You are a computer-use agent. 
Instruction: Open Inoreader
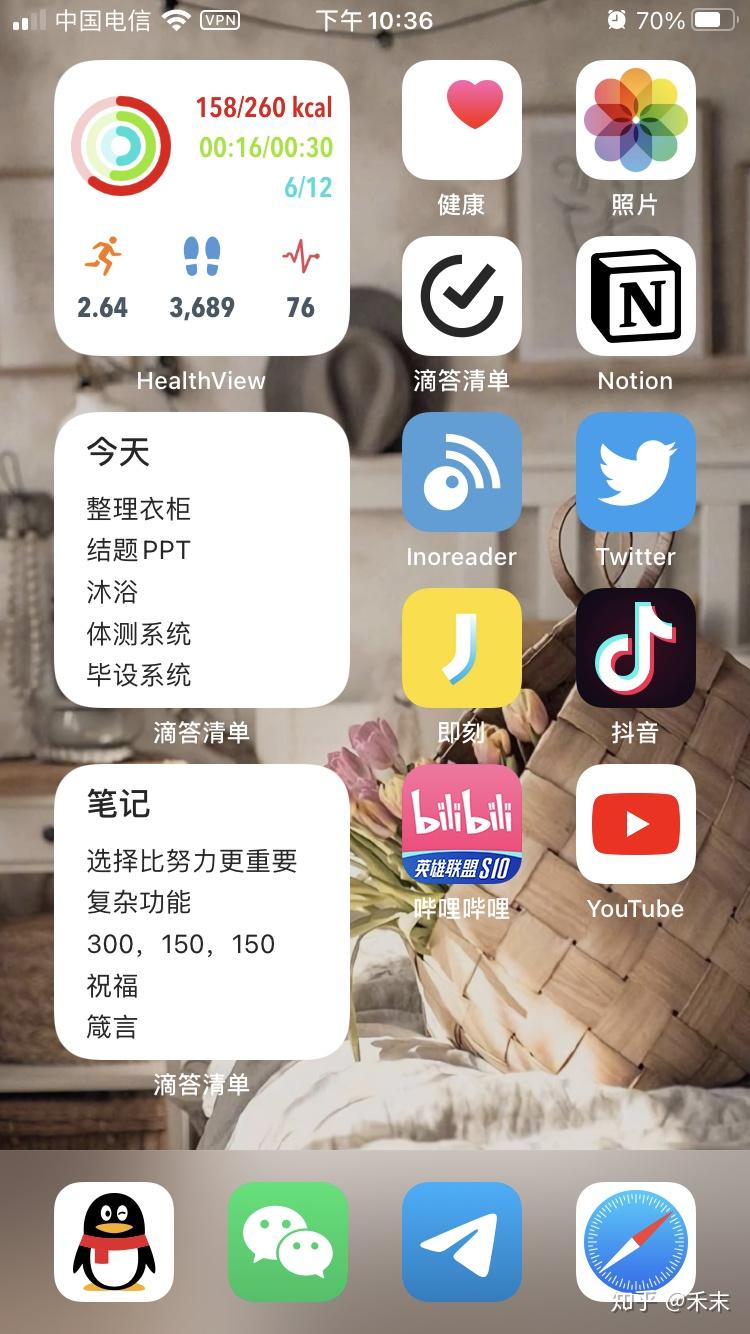461,472
